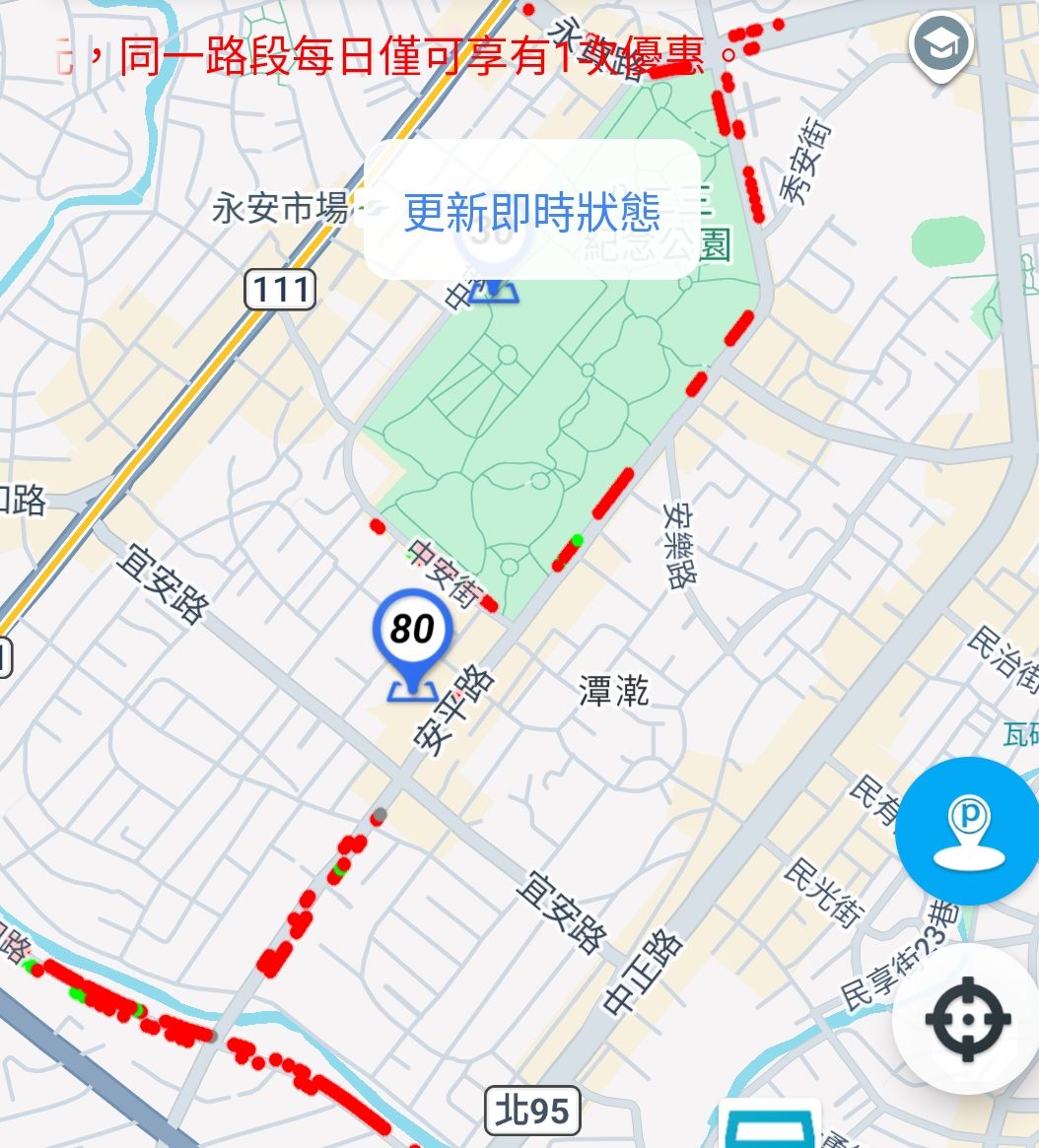The width and height of the screenshot is (1039, 1148).
Task: Center the map on my location
Action: [967, 1019]
